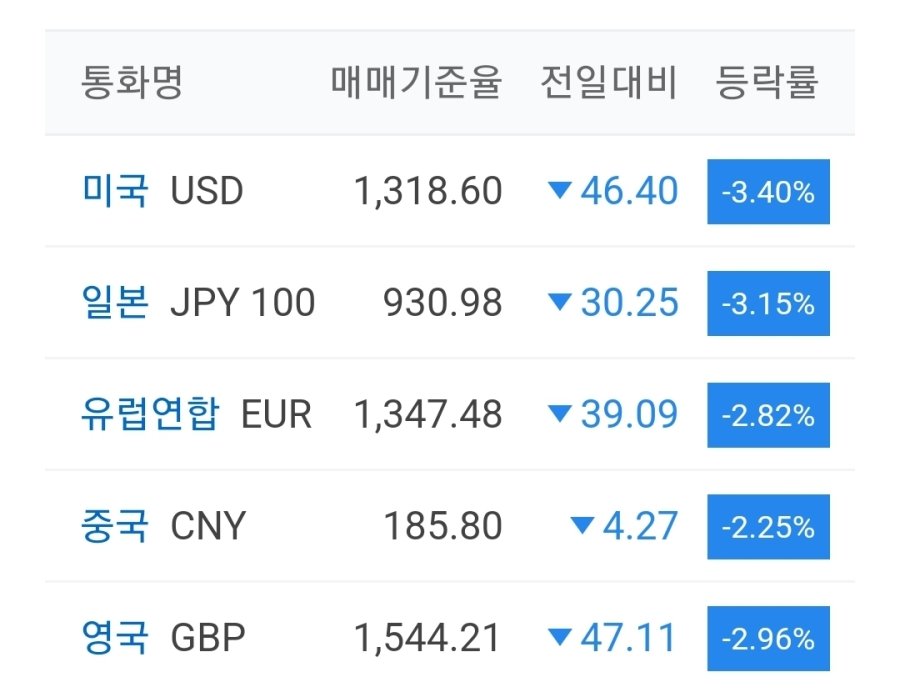View 유럽연합 EUR rate details

coord(196,413)
